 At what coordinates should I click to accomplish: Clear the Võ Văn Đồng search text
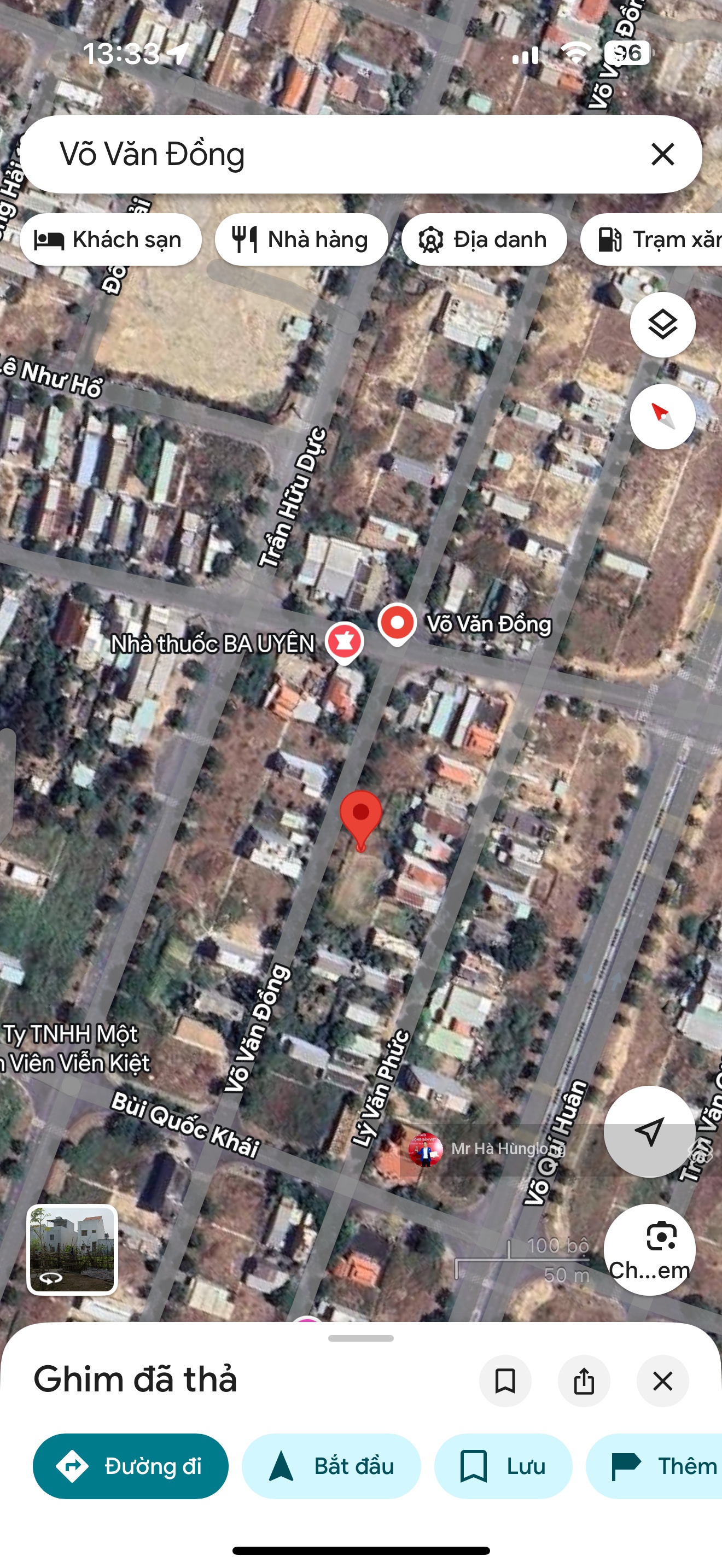click(662, 154)
